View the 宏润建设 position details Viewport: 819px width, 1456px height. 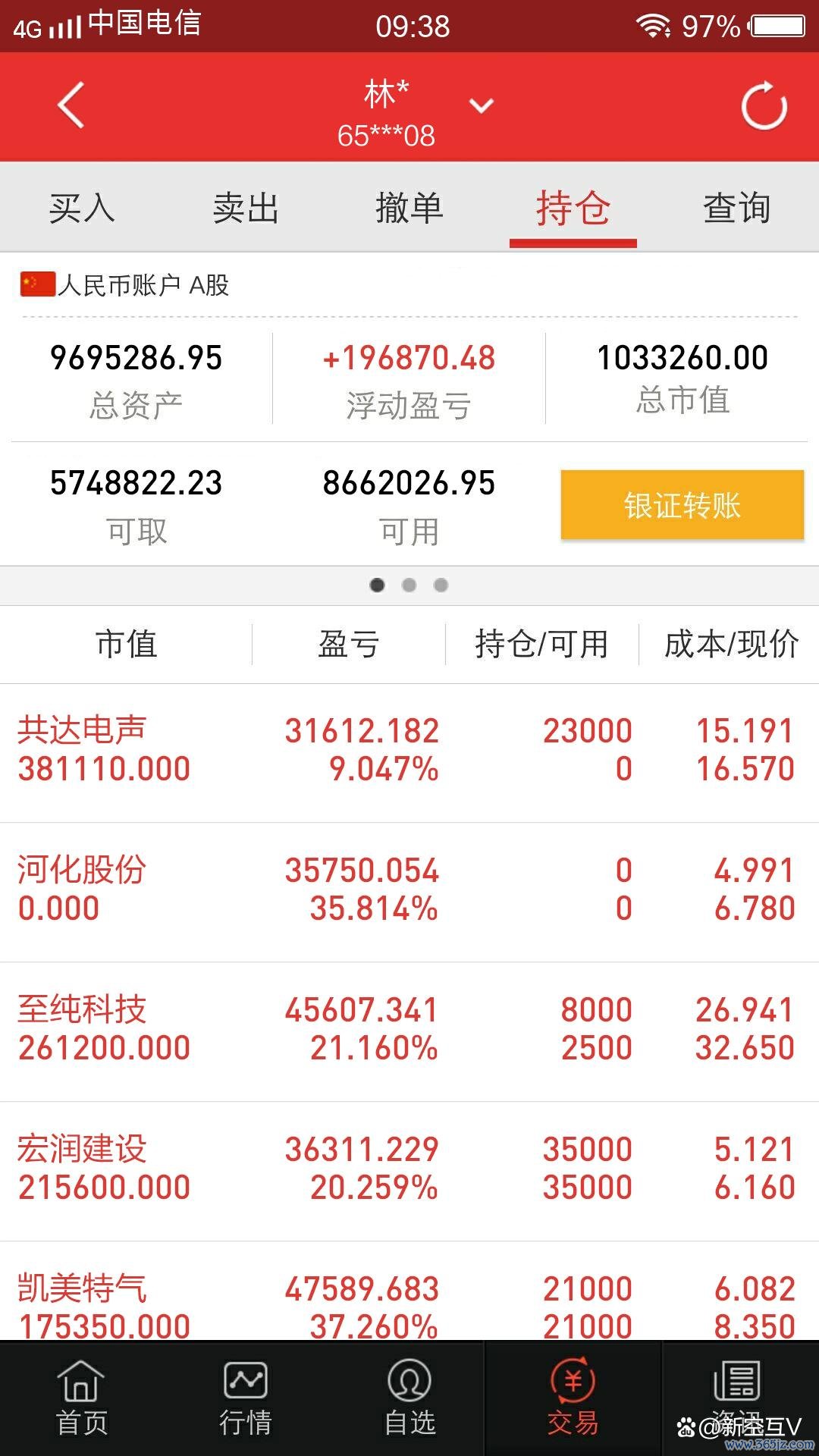[409, 1172]
